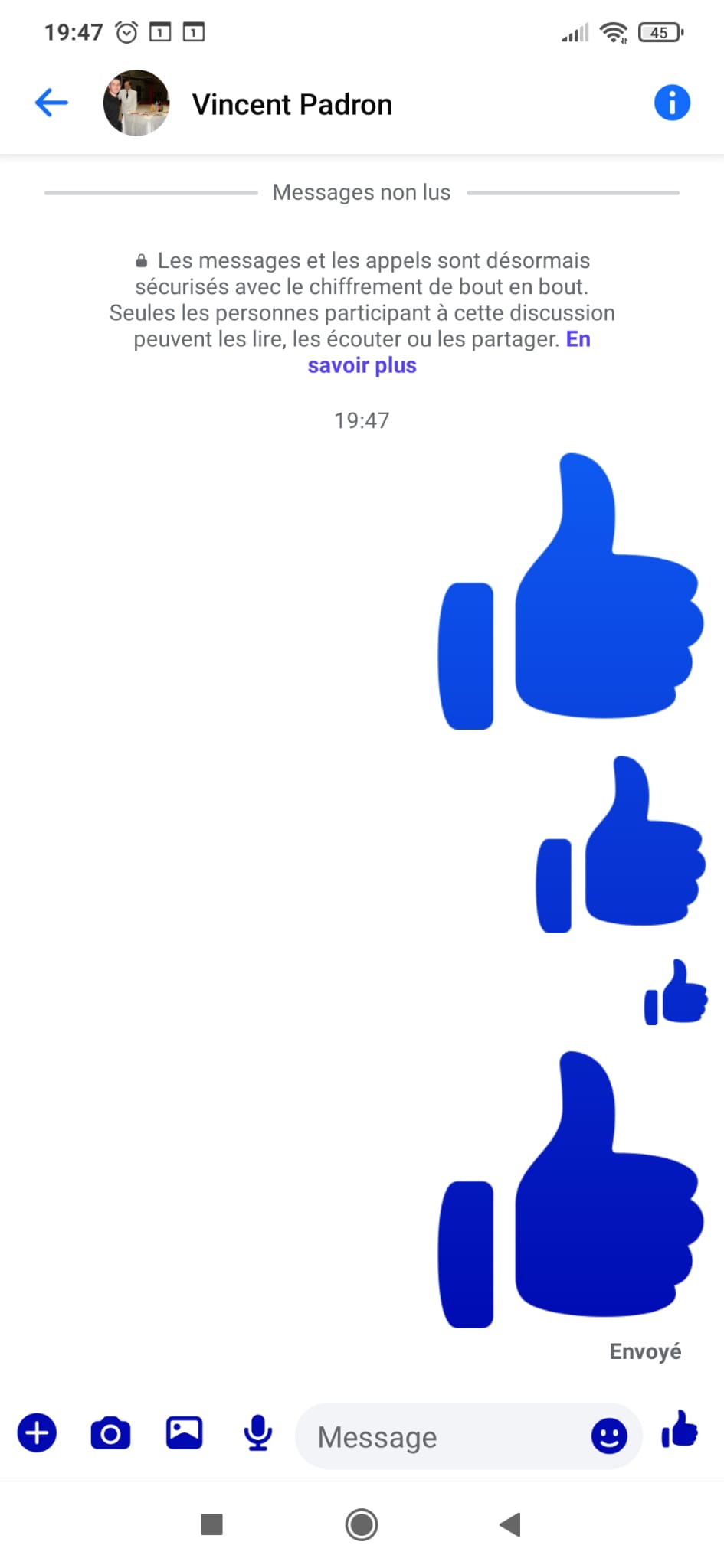Go back using the top-left arrow
The height and width of the screenshot is (1568, 724).
pos(51,103)
